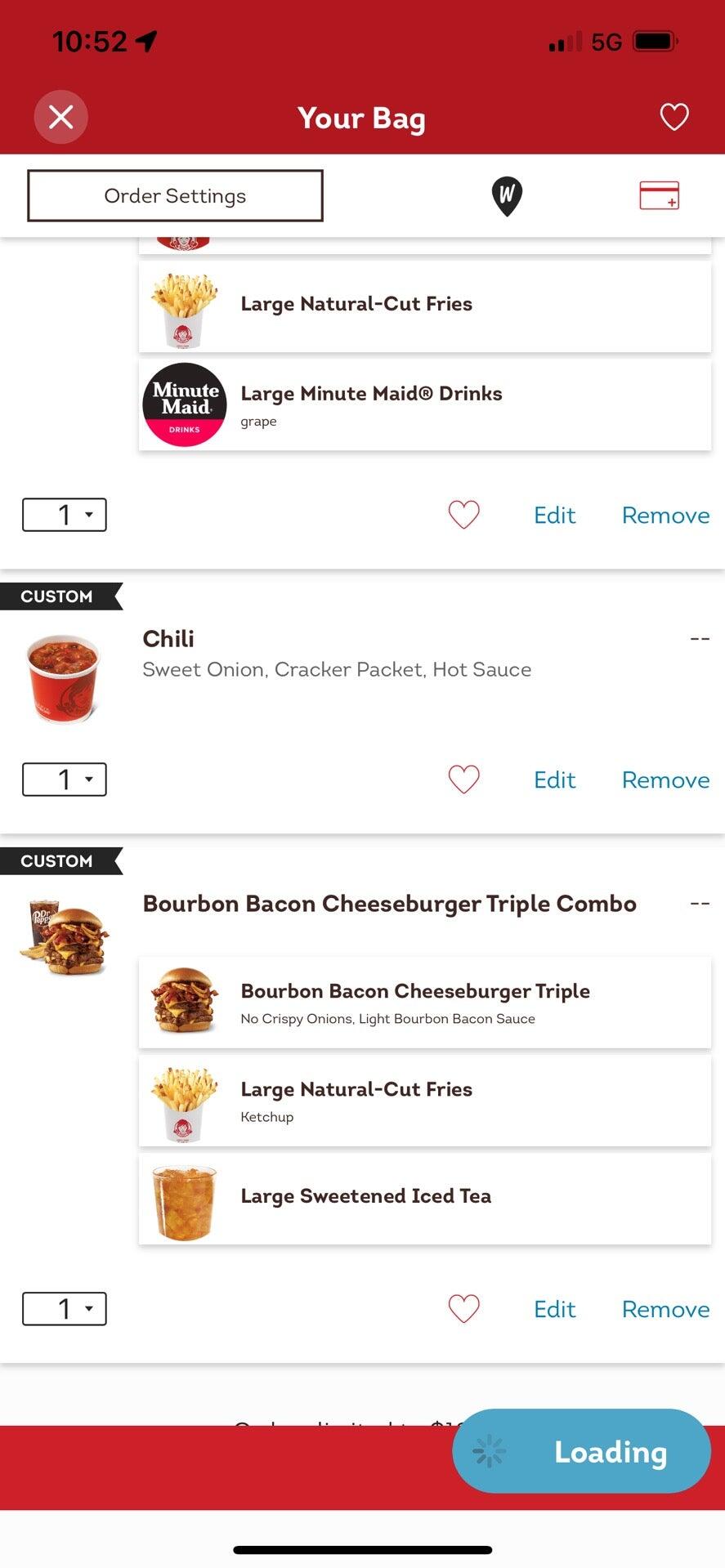The width and height of the screenshot is (725, 1568).
Task: Open the Chili quantity dropdown
Action: (x=65, y=780)
